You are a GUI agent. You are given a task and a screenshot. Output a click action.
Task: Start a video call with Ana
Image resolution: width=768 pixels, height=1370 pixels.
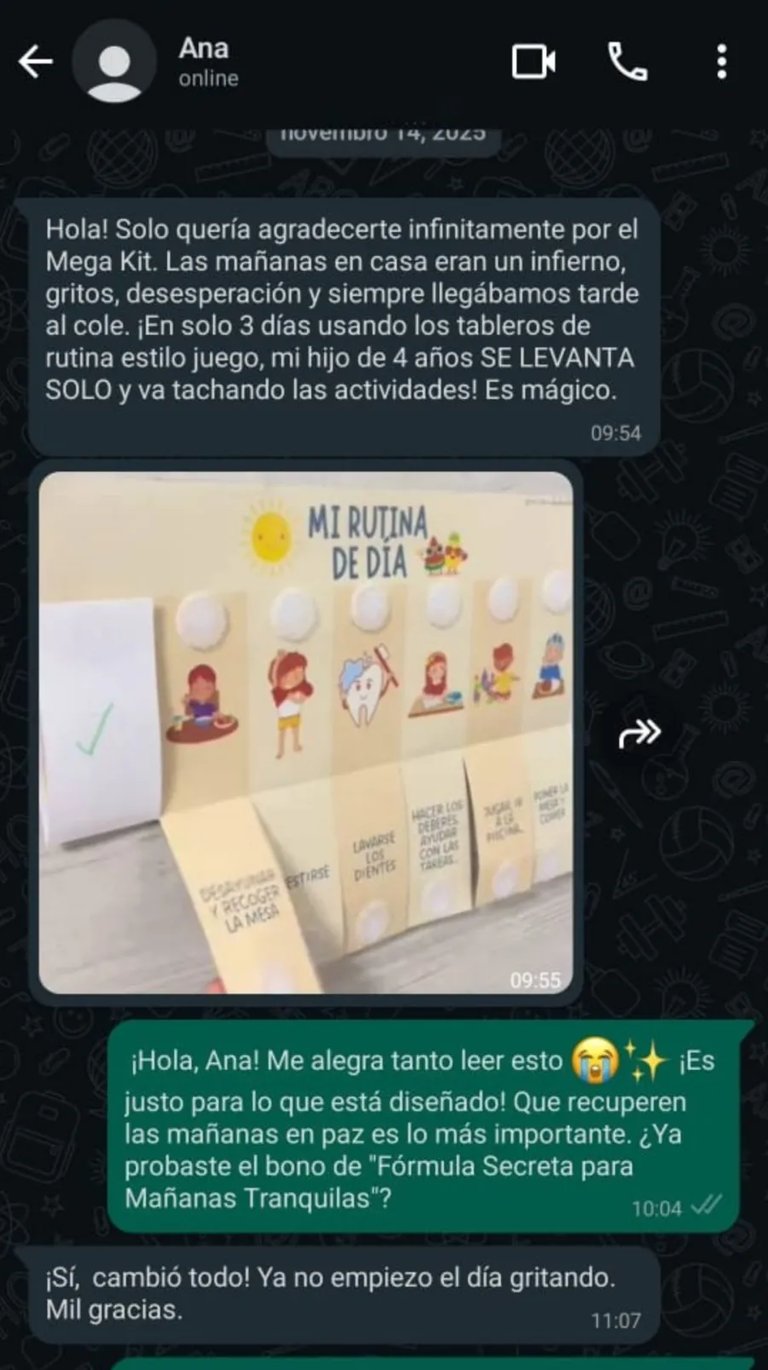click(x=534, y=62)
